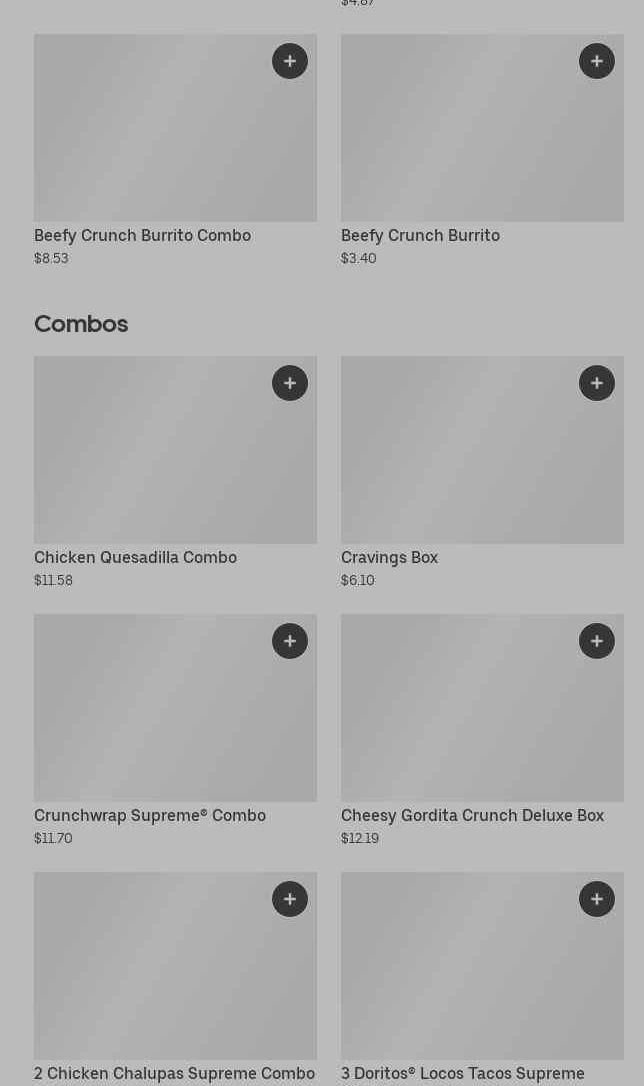Open Beefy Crunch Burrito Combo item details
This screenshot has width=644, height=1086.
[142, 236]
